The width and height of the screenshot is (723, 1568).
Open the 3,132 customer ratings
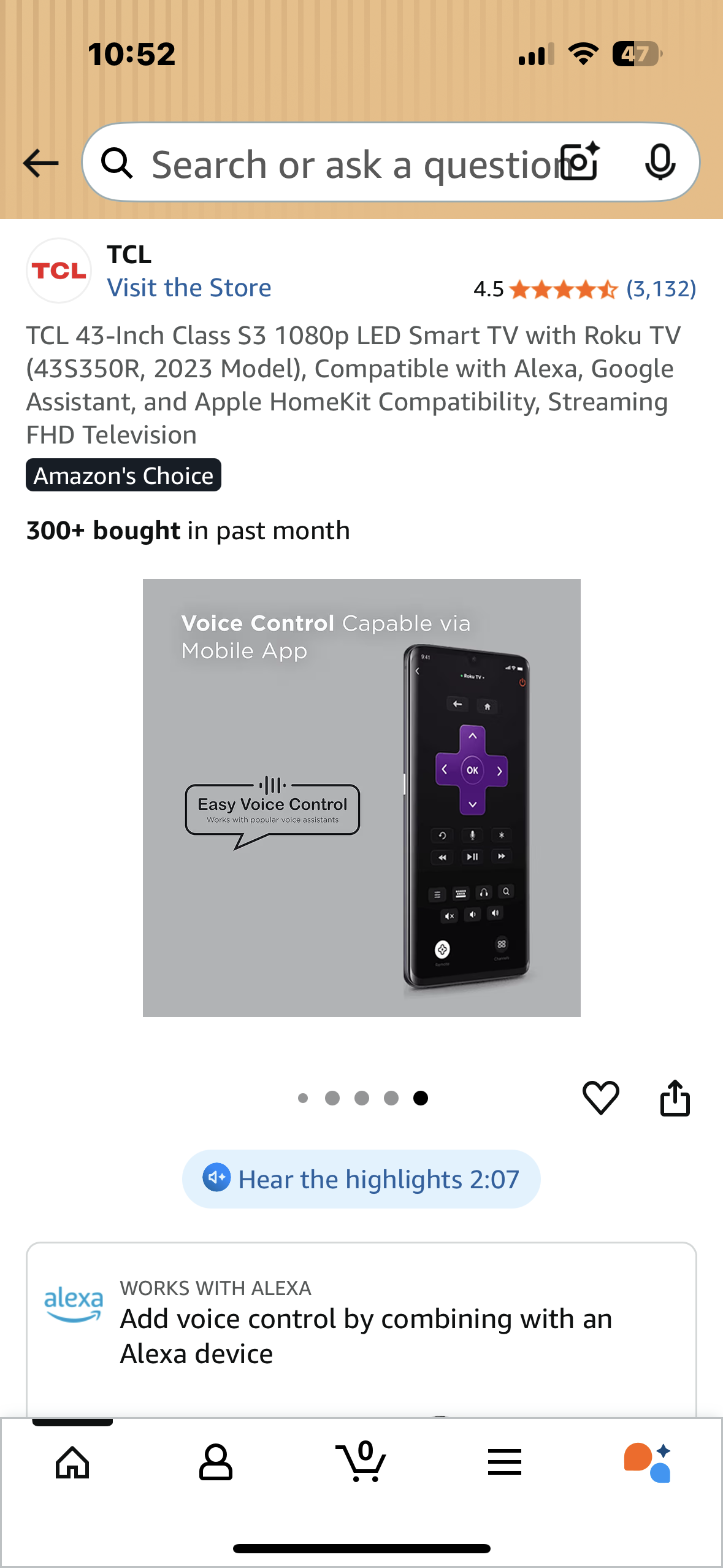click(660, 288)
